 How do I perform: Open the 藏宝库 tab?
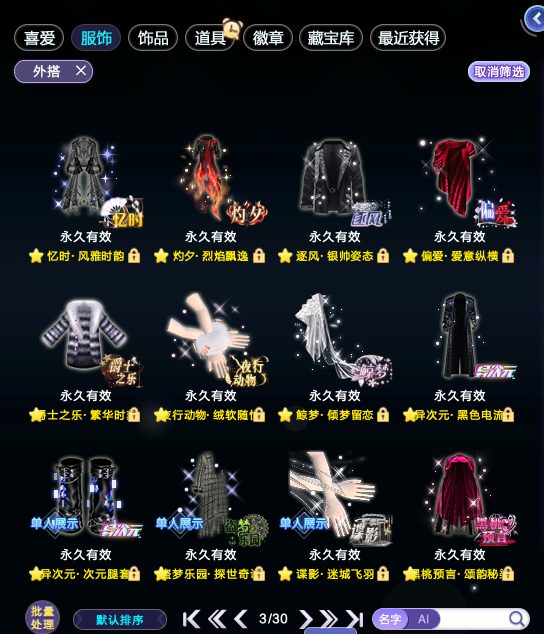click(331, 38)
